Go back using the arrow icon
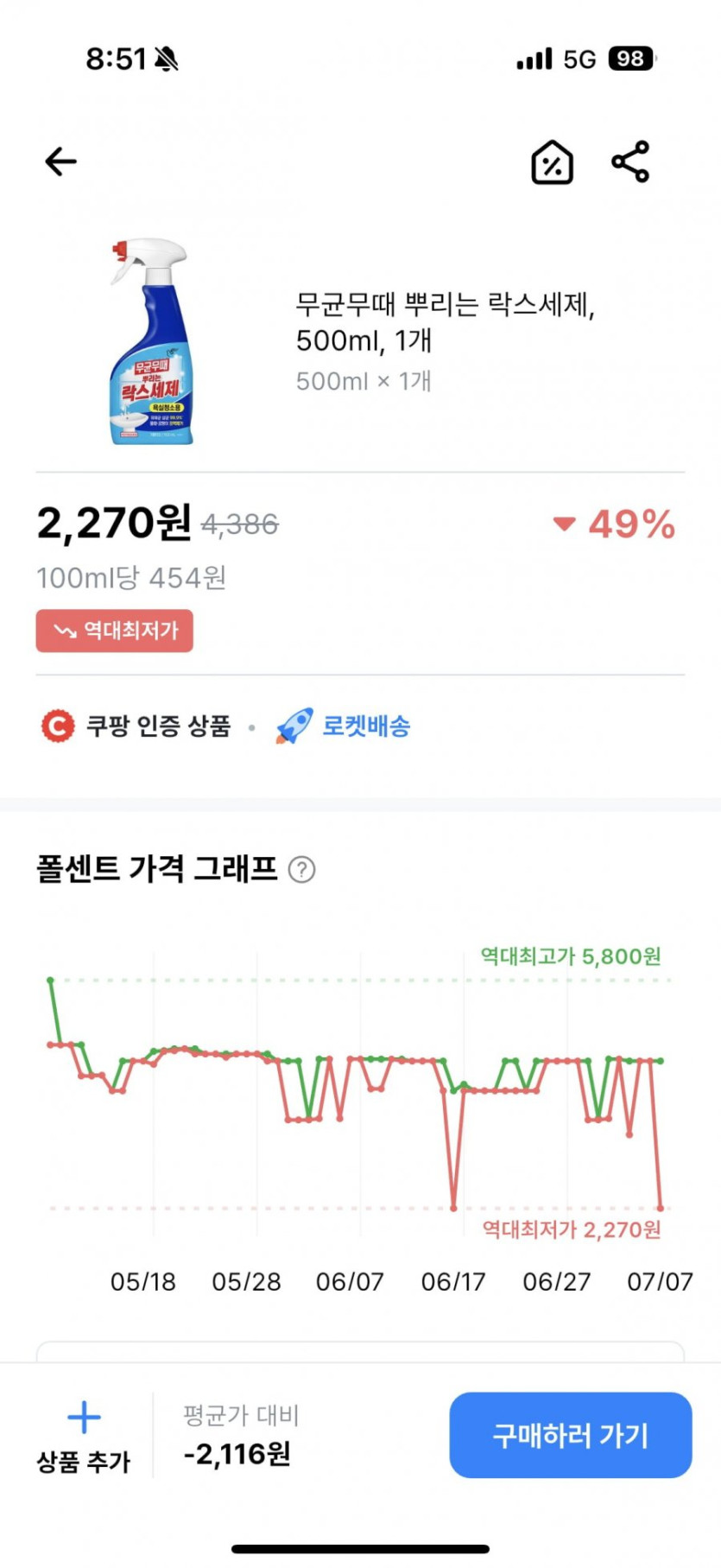Viewport: 721px width, 1568px height. [60, 162]
